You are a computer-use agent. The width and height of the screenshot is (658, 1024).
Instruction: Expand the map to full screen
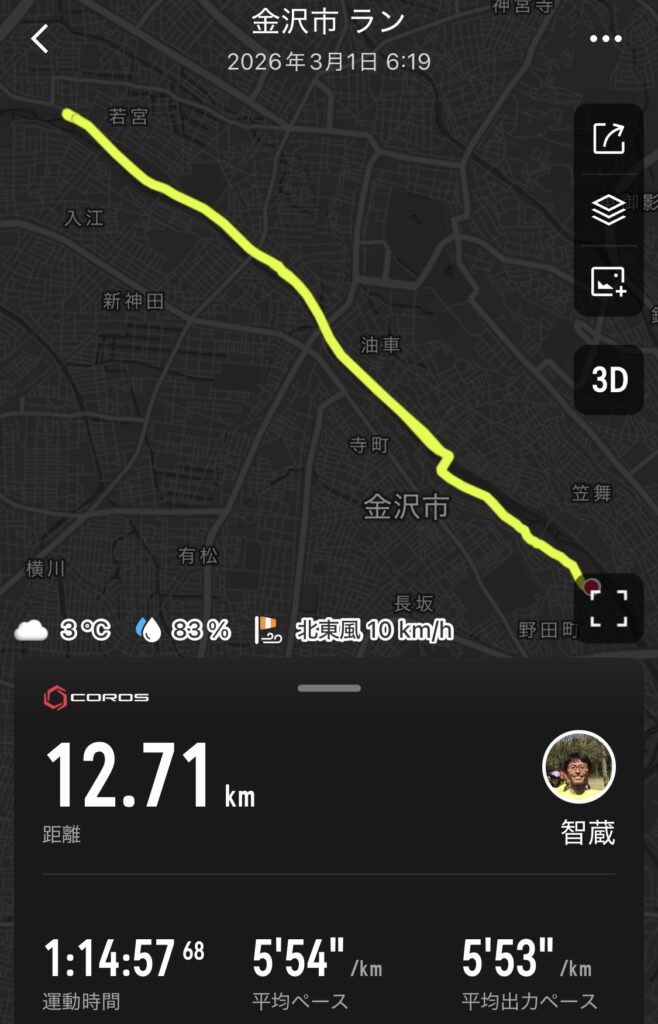tap(608, 608)
